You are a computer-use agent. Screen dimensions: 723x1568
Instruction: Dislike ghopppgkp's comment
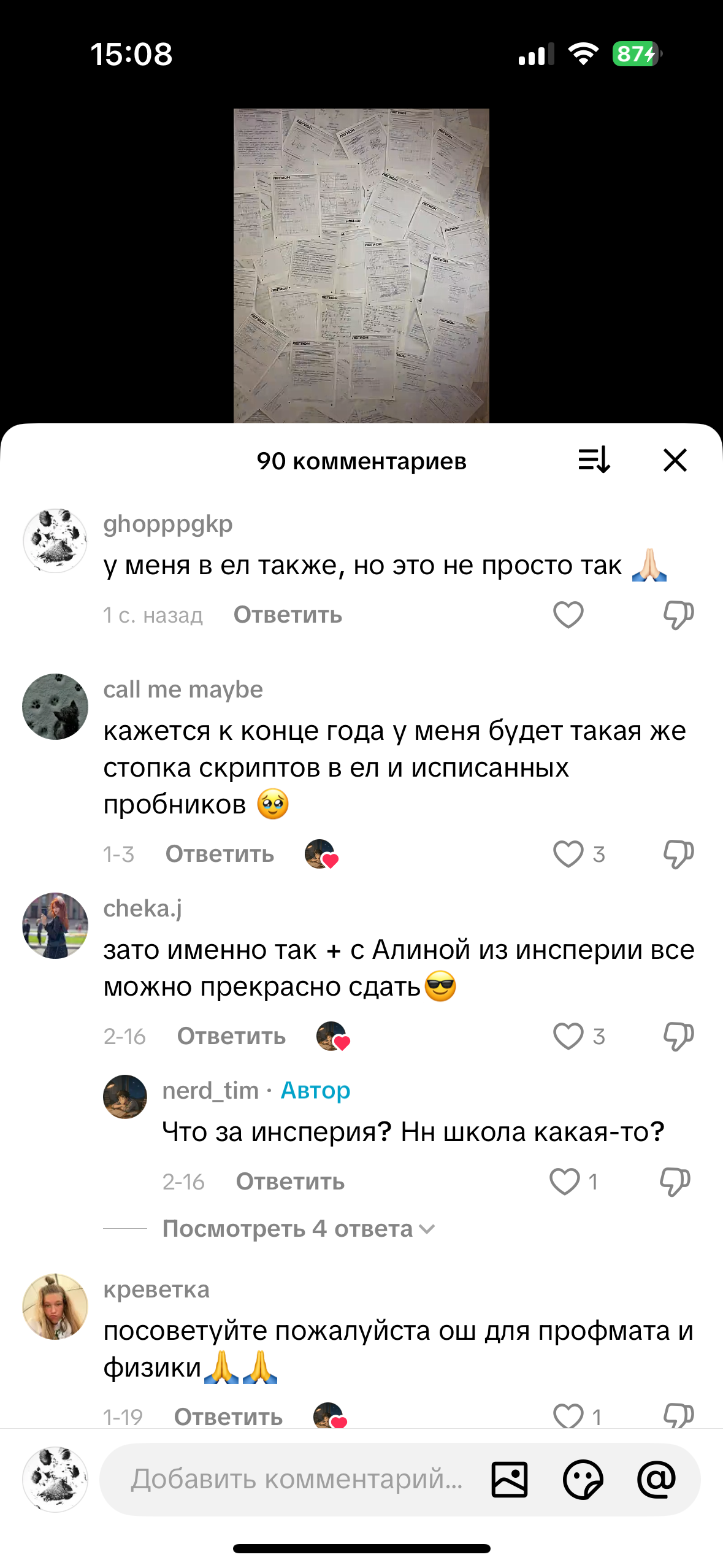(678, 615)
